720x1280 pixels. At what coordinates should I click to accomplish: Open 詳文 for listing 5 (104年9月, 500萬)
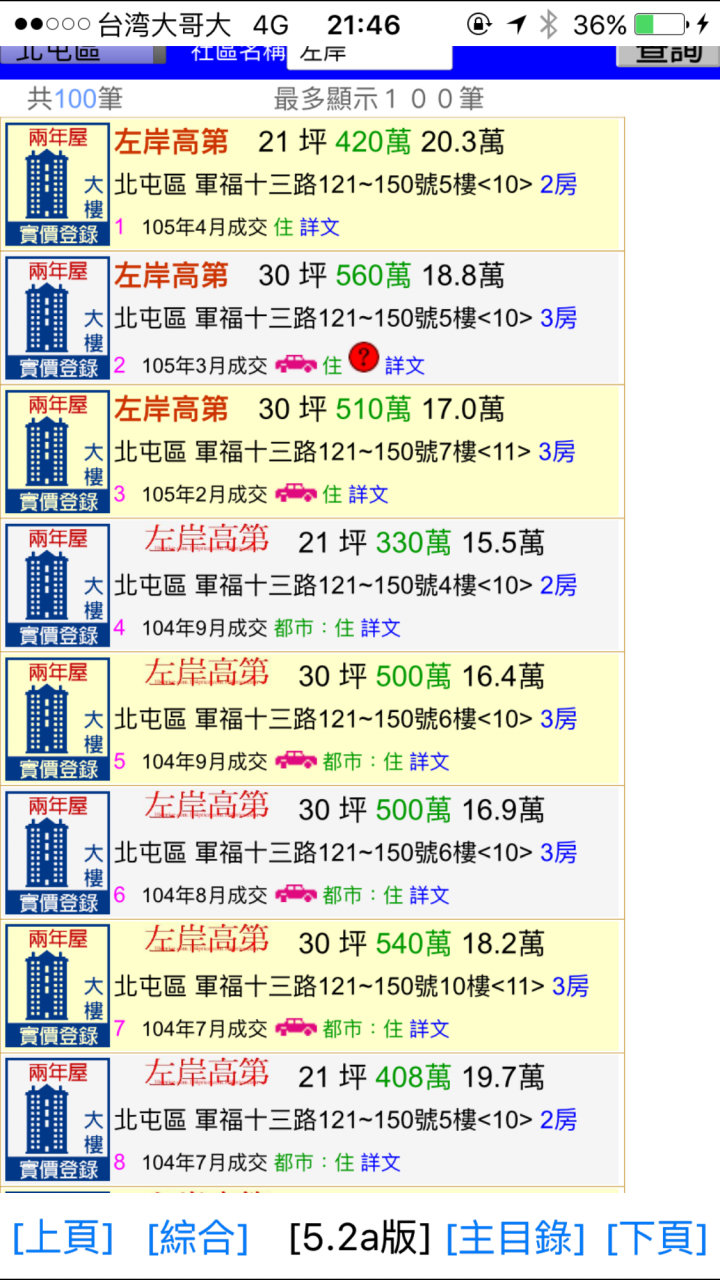pos(430,762)
